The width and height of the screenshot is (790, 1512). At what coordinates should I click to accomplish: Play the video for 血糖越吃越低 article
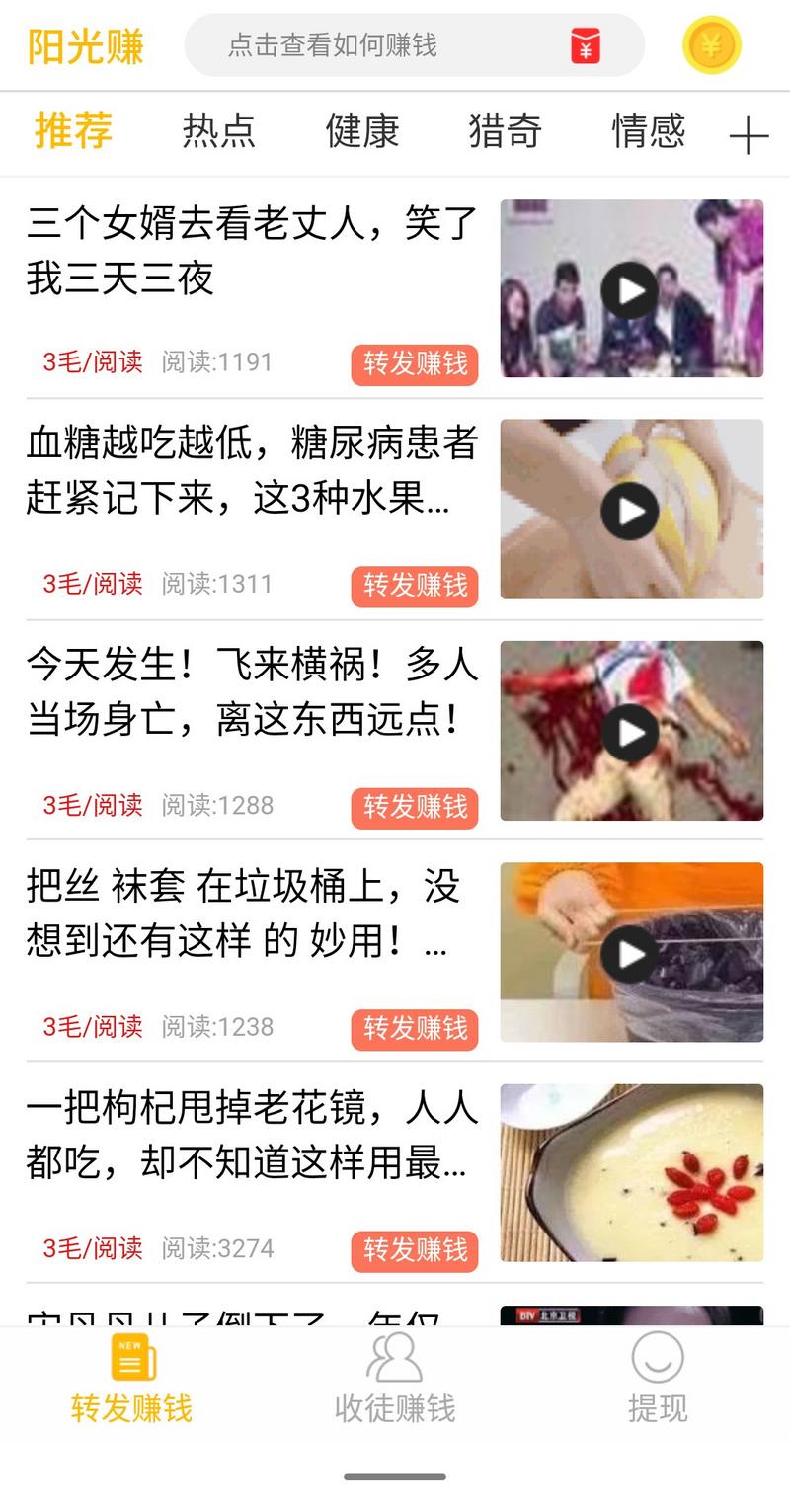[x=630, y=510]
